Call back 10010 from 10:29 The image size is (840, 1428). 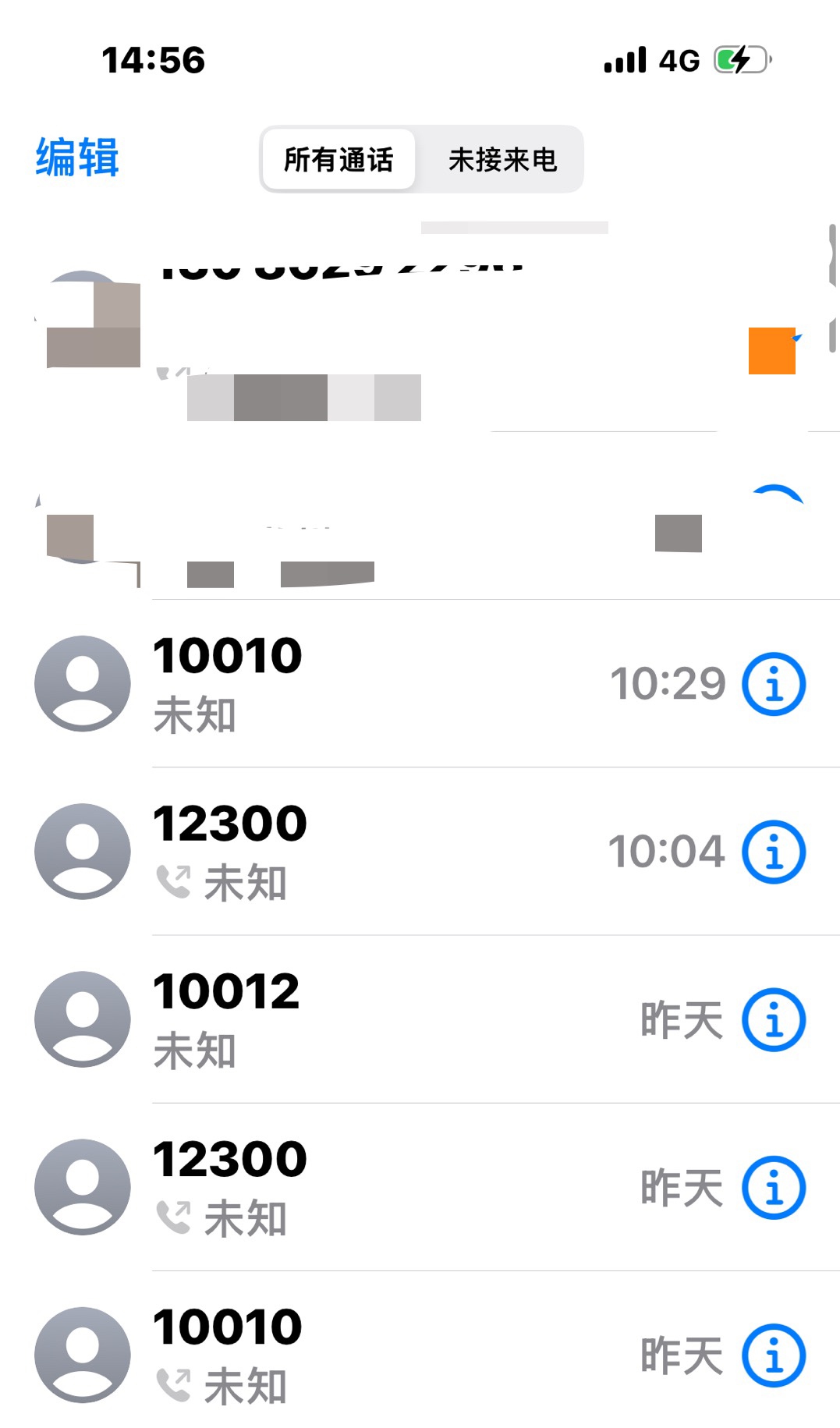pyautogui.click(x=420, y=684)
